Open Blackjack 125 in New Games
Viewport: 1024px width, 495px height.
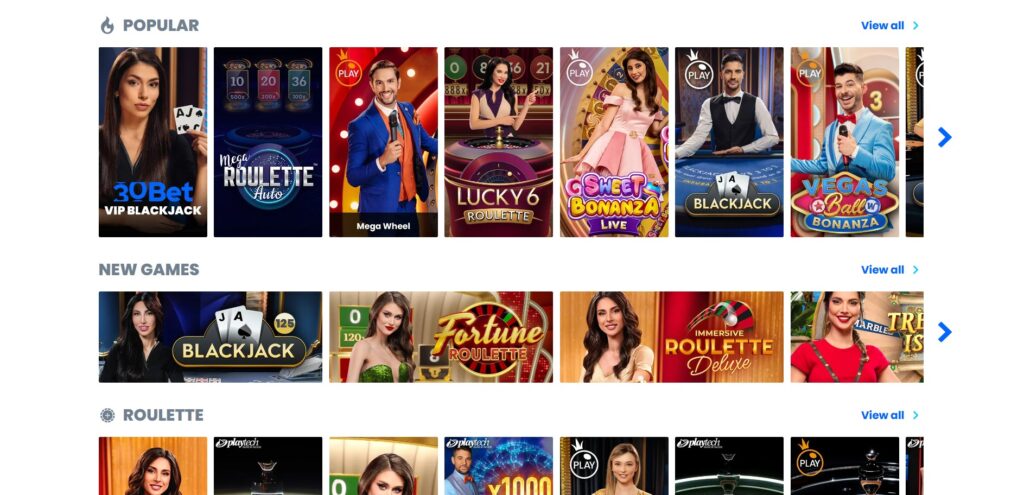tap(210, 337)
